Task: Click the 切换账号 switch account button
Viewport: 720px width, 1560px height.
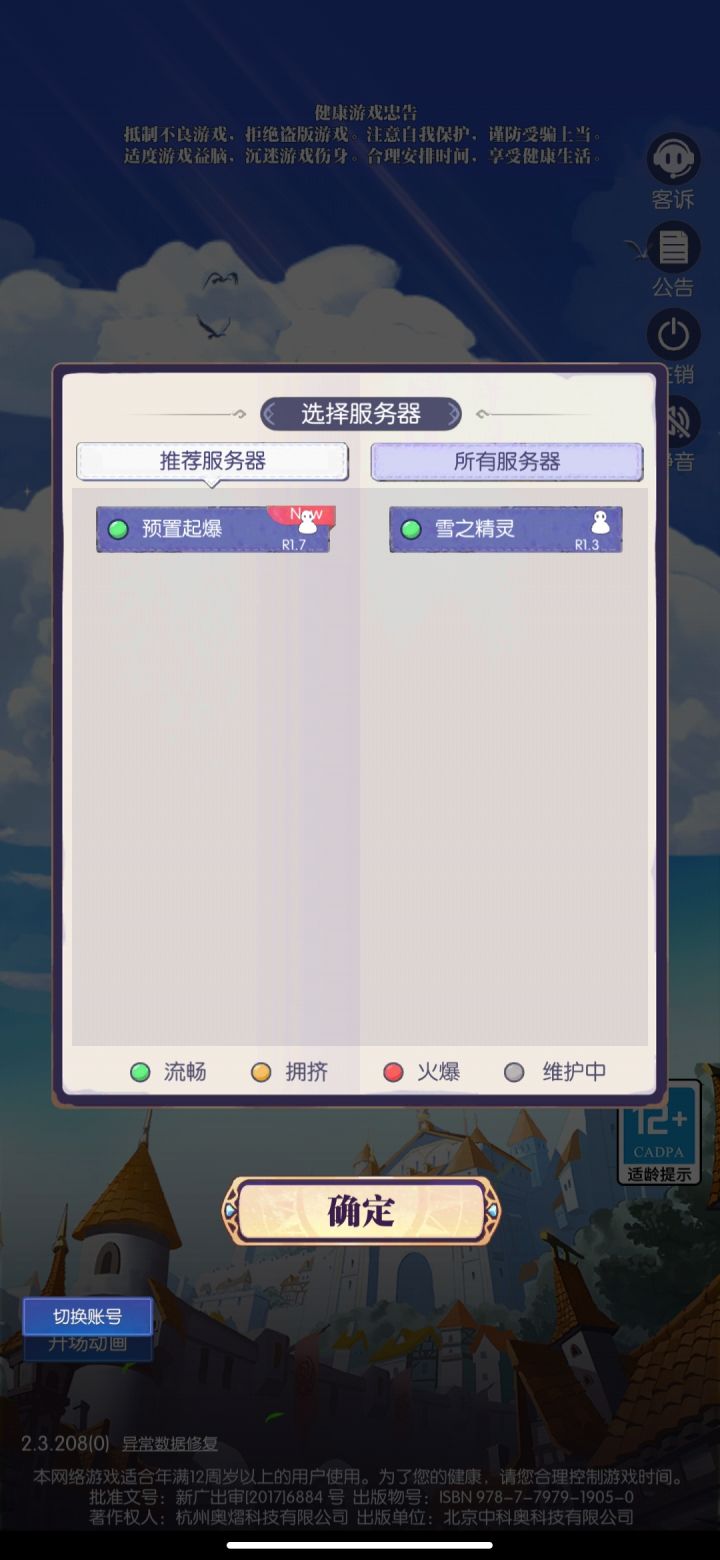Action: click(x=87, y=1317)
